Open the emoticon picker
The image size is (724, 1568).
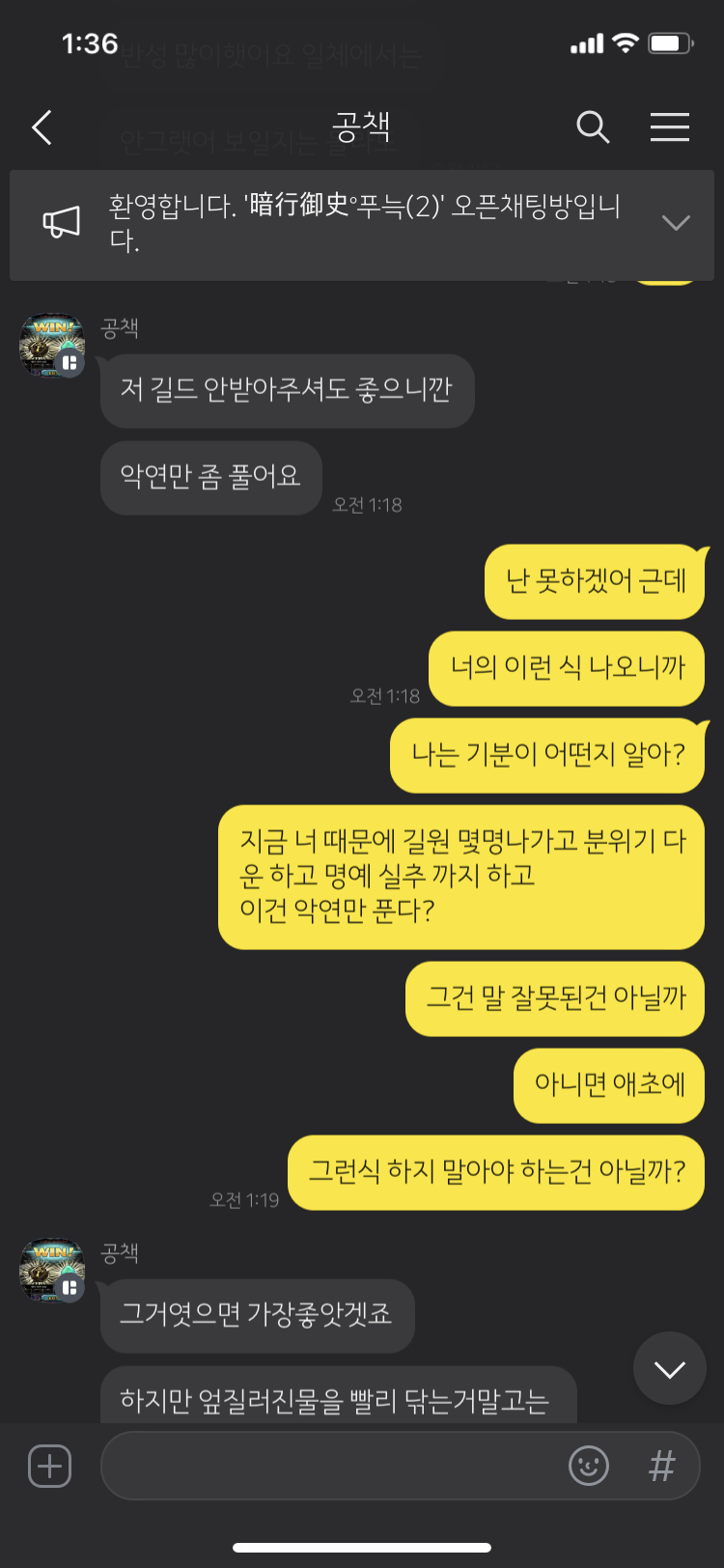pos(589,1466)
